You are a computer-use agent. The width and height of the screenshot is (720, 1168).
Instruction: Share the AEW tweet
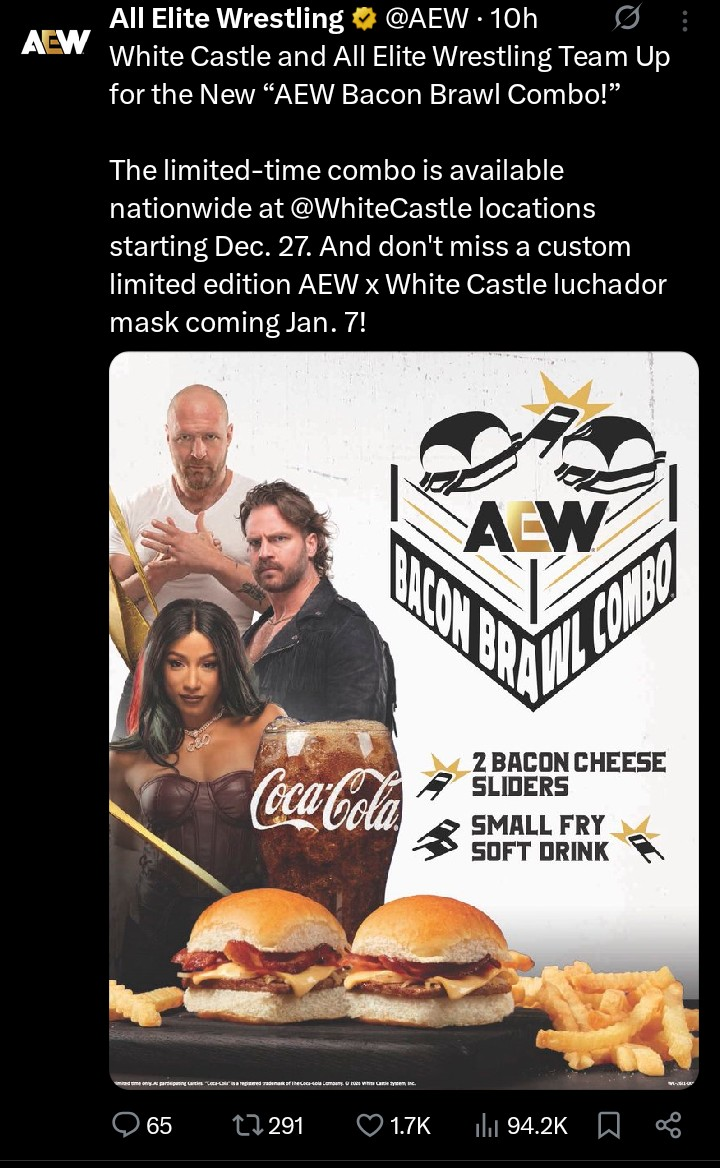coord(668,1125)
